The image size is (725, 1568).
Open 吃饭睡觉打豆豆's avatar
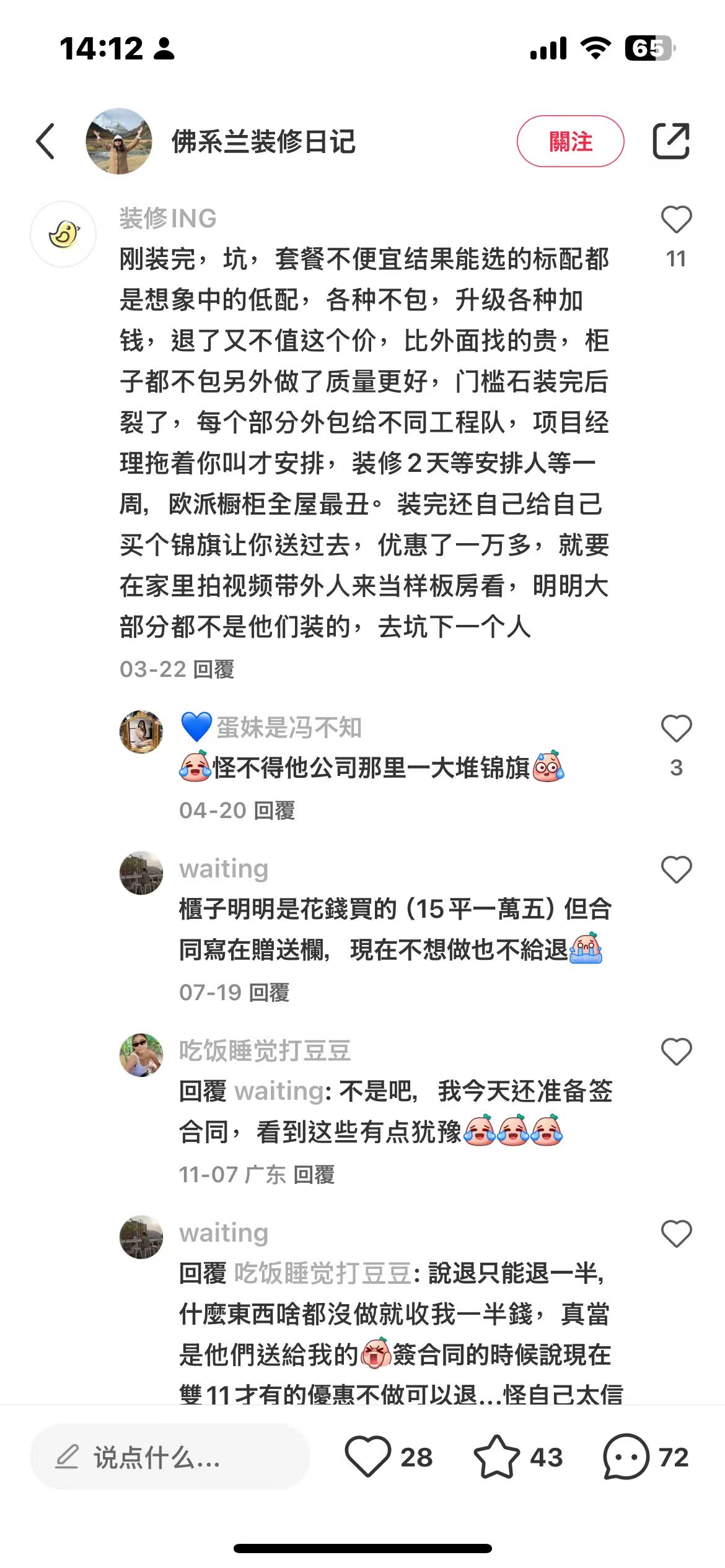pos(141,1055)
